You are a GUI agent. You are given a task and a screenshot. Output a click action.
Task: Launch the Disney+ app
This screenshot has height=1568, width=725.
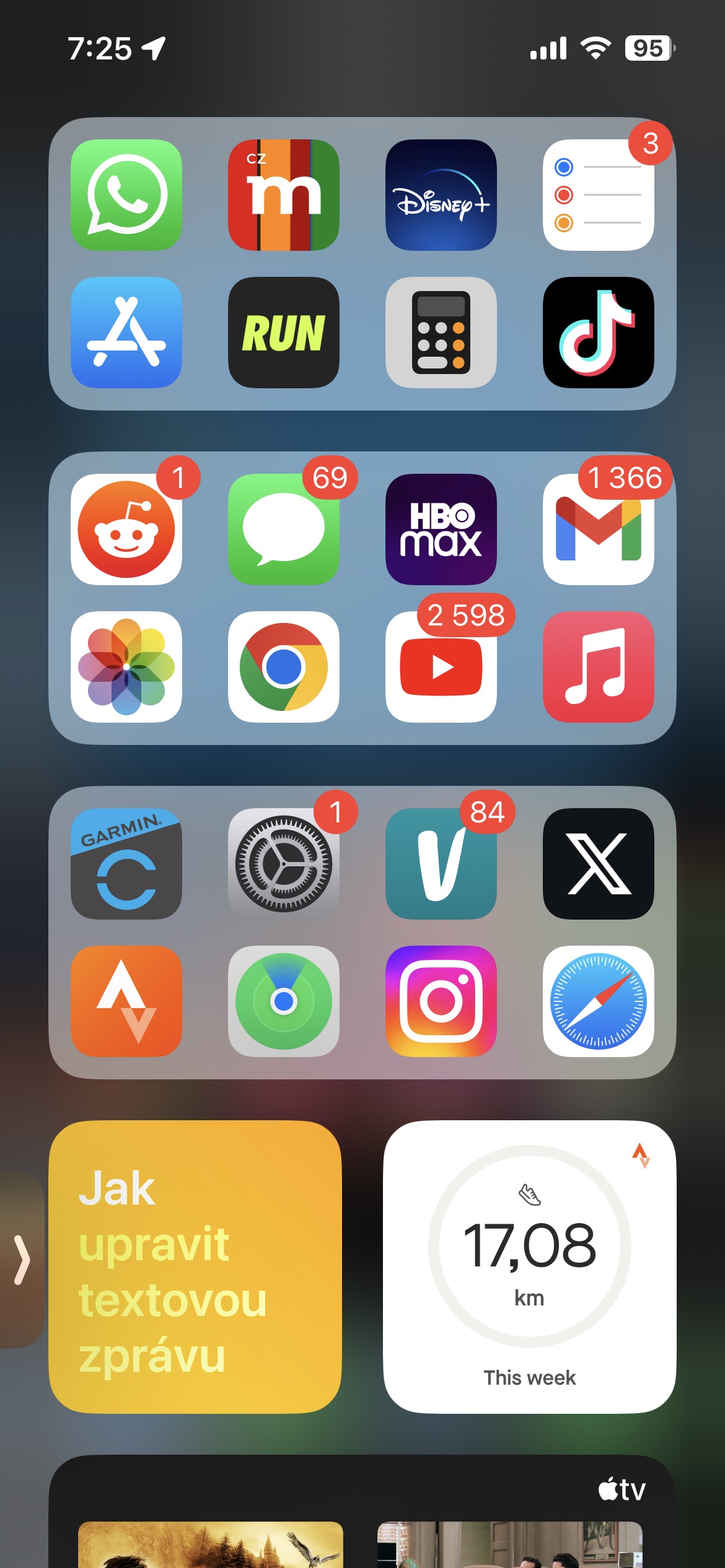(441, 195)
